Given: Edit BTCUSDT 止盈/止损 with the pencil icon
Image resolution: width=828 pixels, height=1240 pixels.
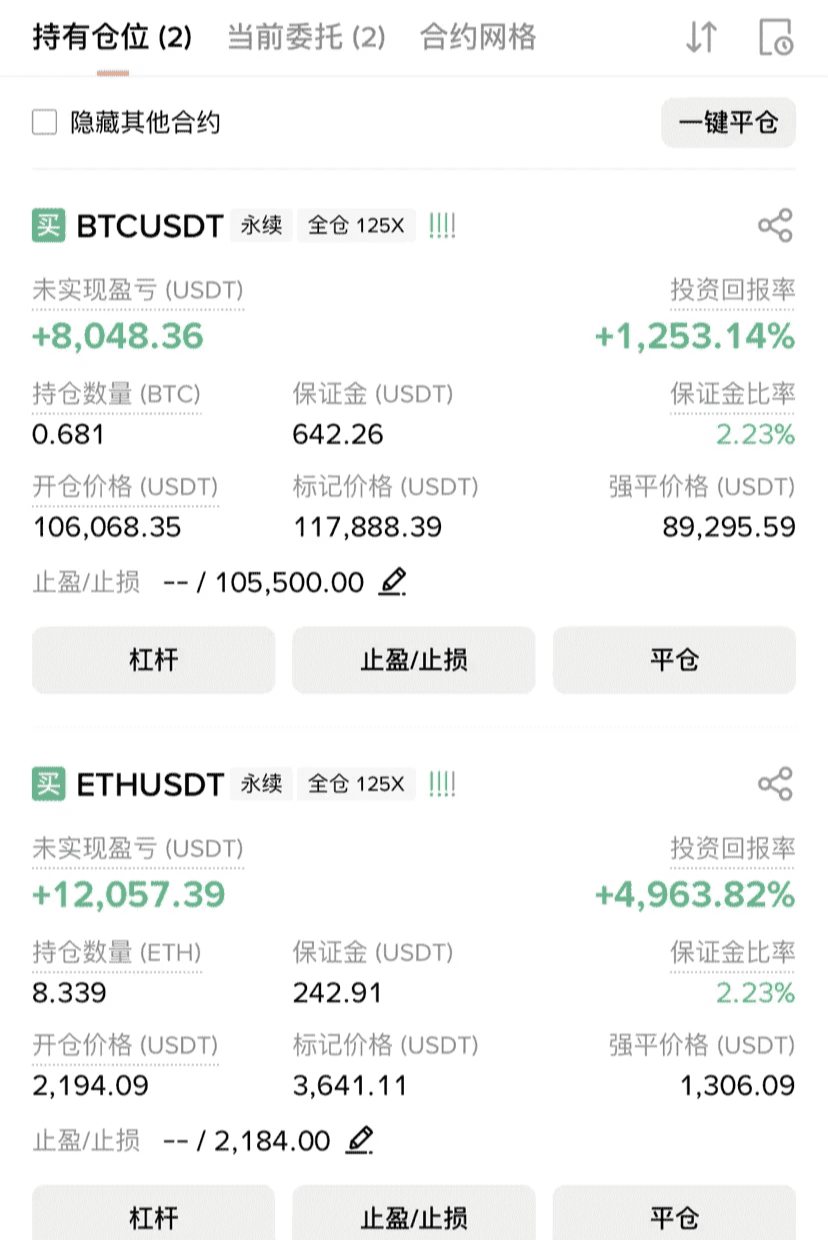Looking at the screenshot, I should pyautogui.click(x=393, y=581).
